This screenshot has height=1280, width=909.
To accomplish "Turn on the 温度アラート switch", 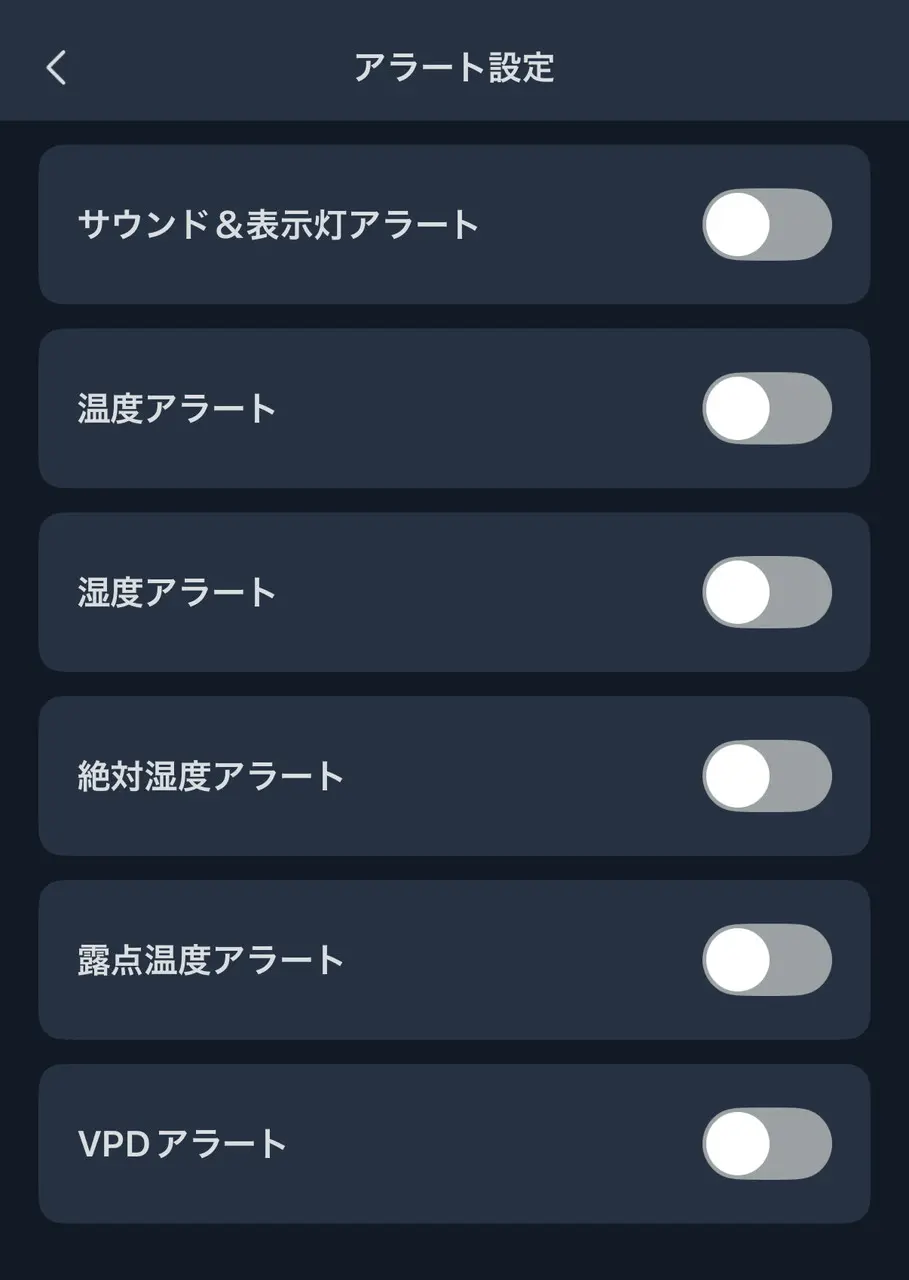I will click(x=766, y=409).
